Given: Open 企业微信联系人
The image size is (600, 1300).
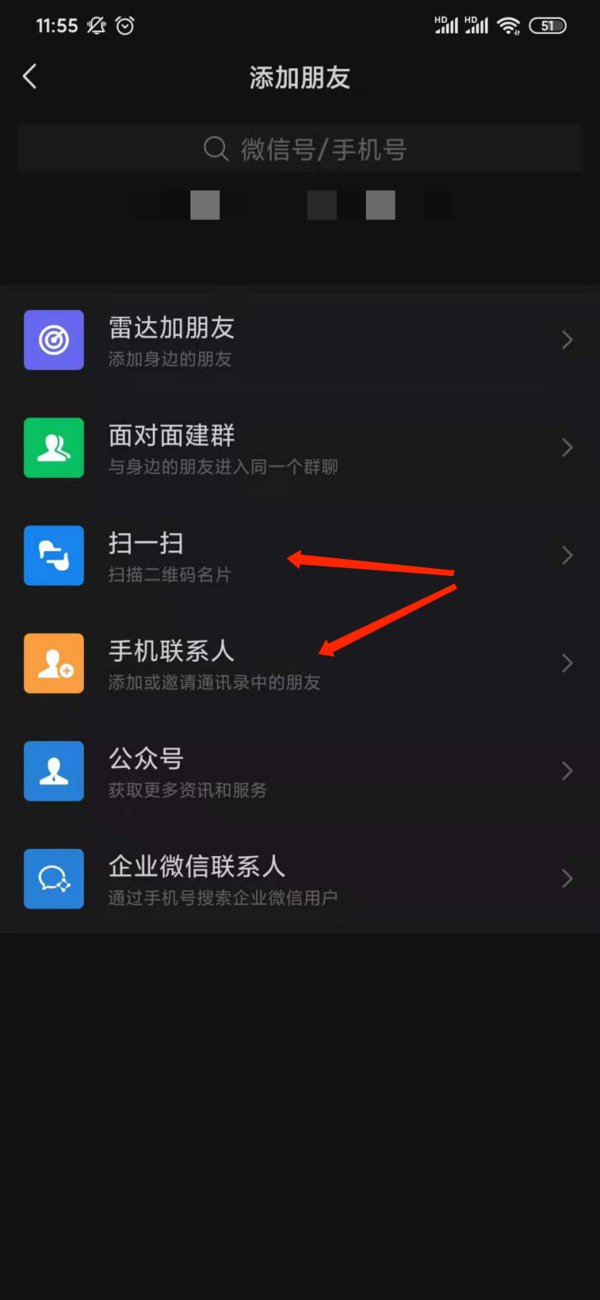Looking at the screenshot, I should click(x=300, y=879).
